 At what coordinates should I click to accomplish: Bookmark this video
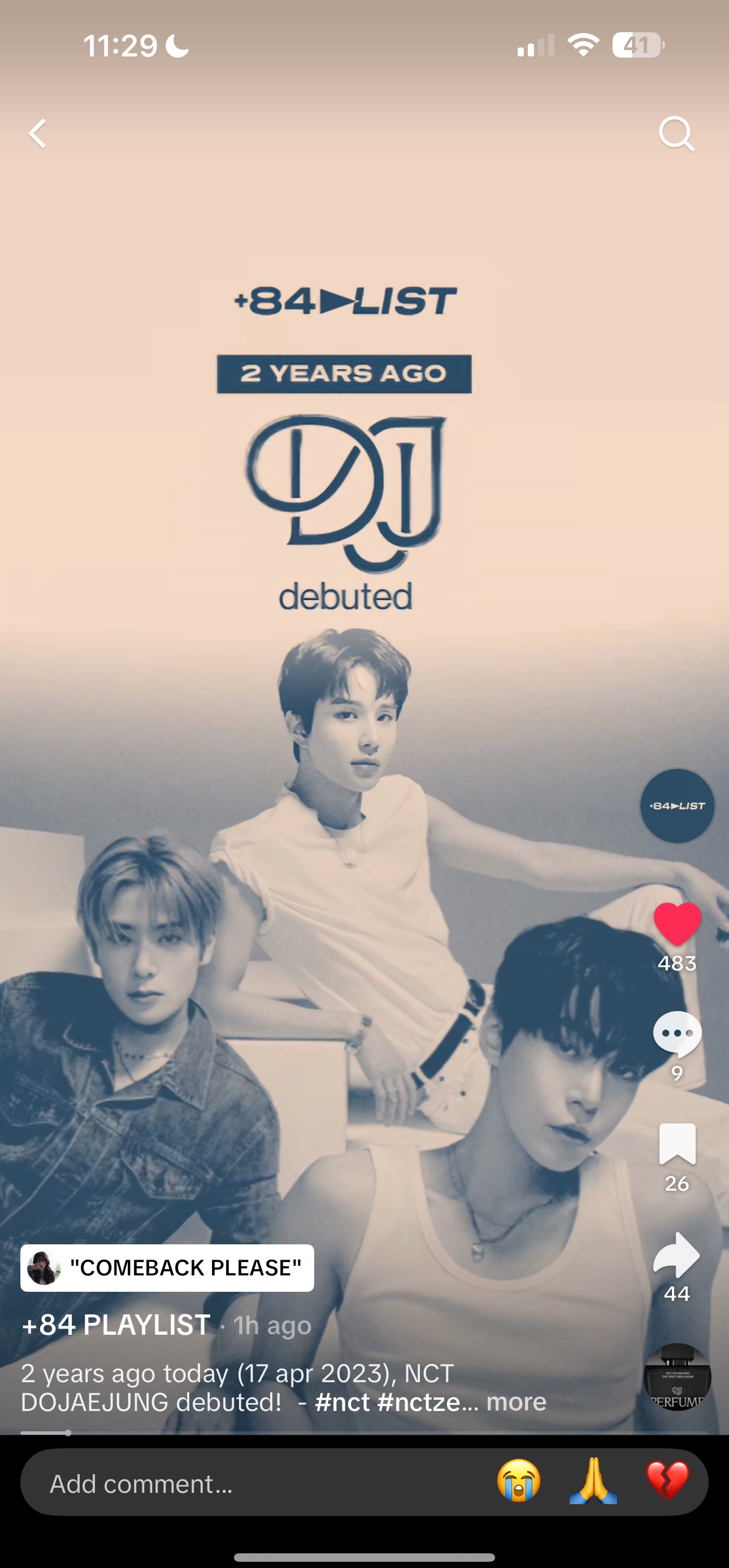click(677, 1144)
